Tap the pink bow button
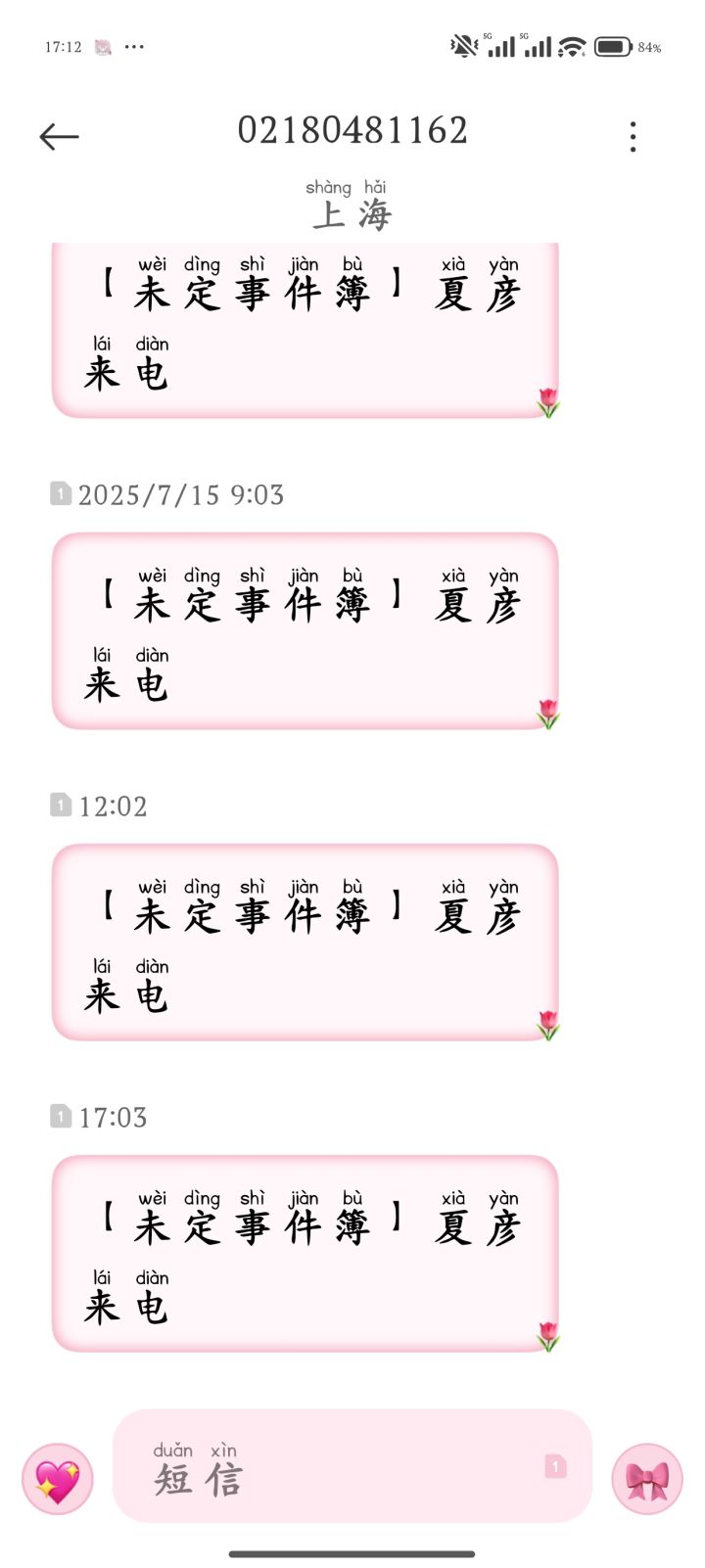 point(647,1479)
